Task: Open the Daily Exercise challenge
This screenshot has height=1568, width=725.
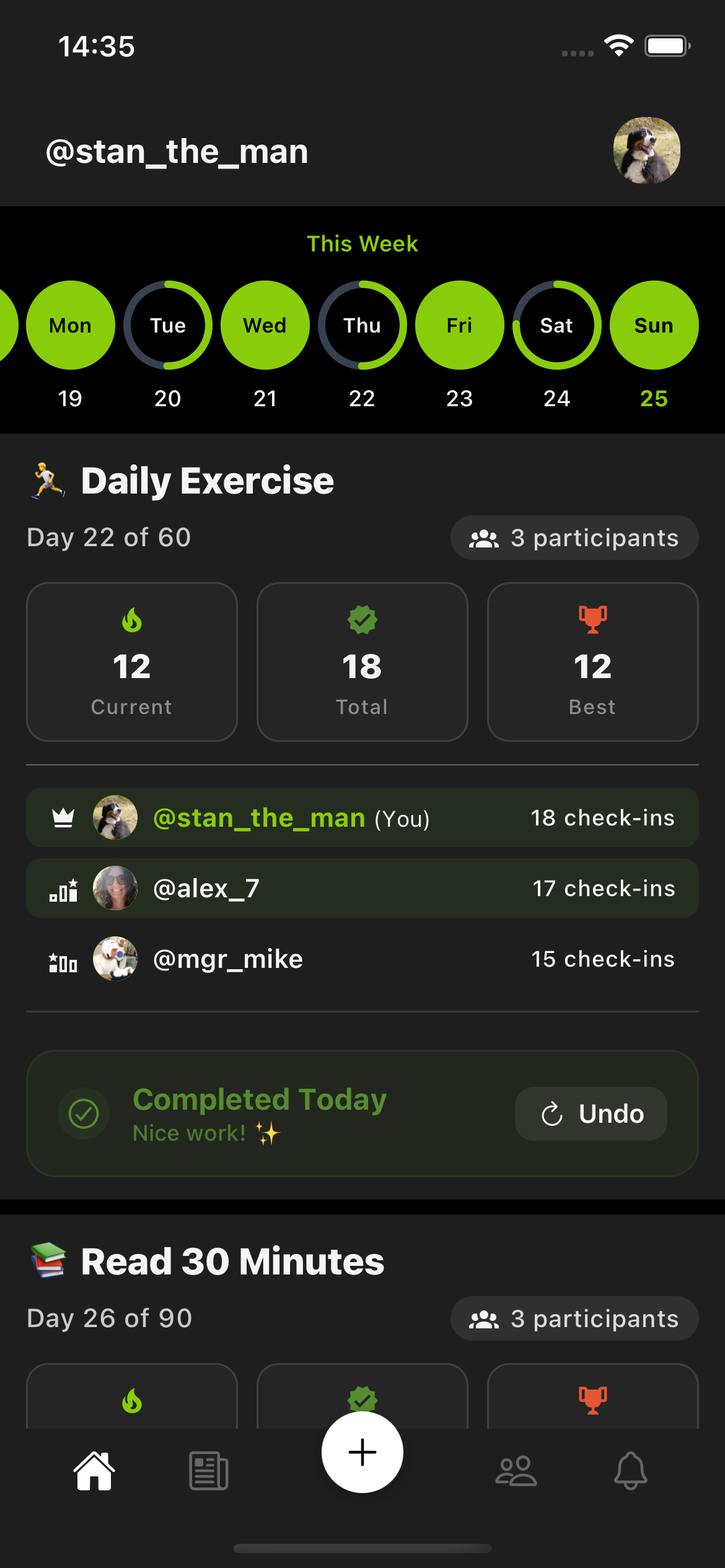Action: [x=208, y=481]
